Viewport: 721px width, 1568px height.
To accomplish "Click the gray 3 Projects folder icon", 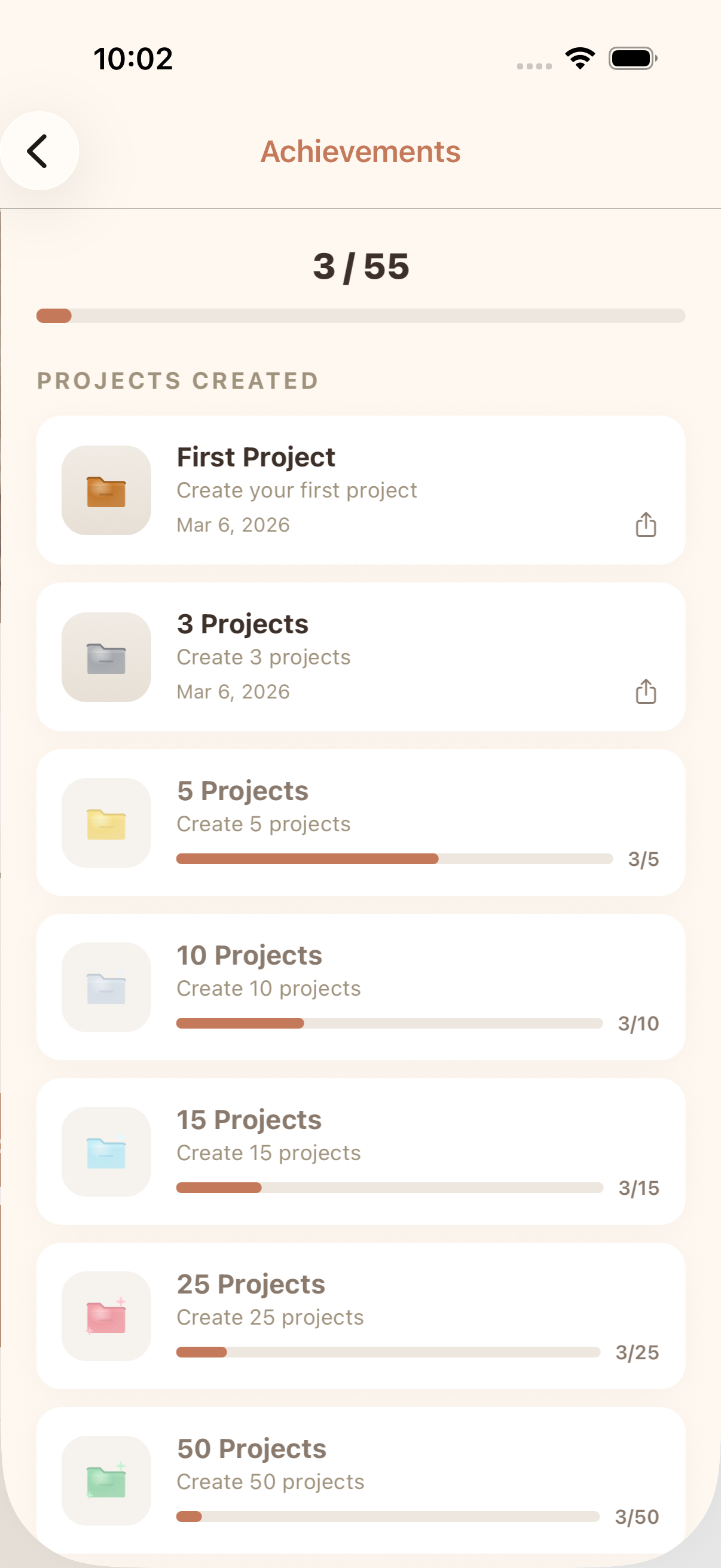I will click(106, 656).
